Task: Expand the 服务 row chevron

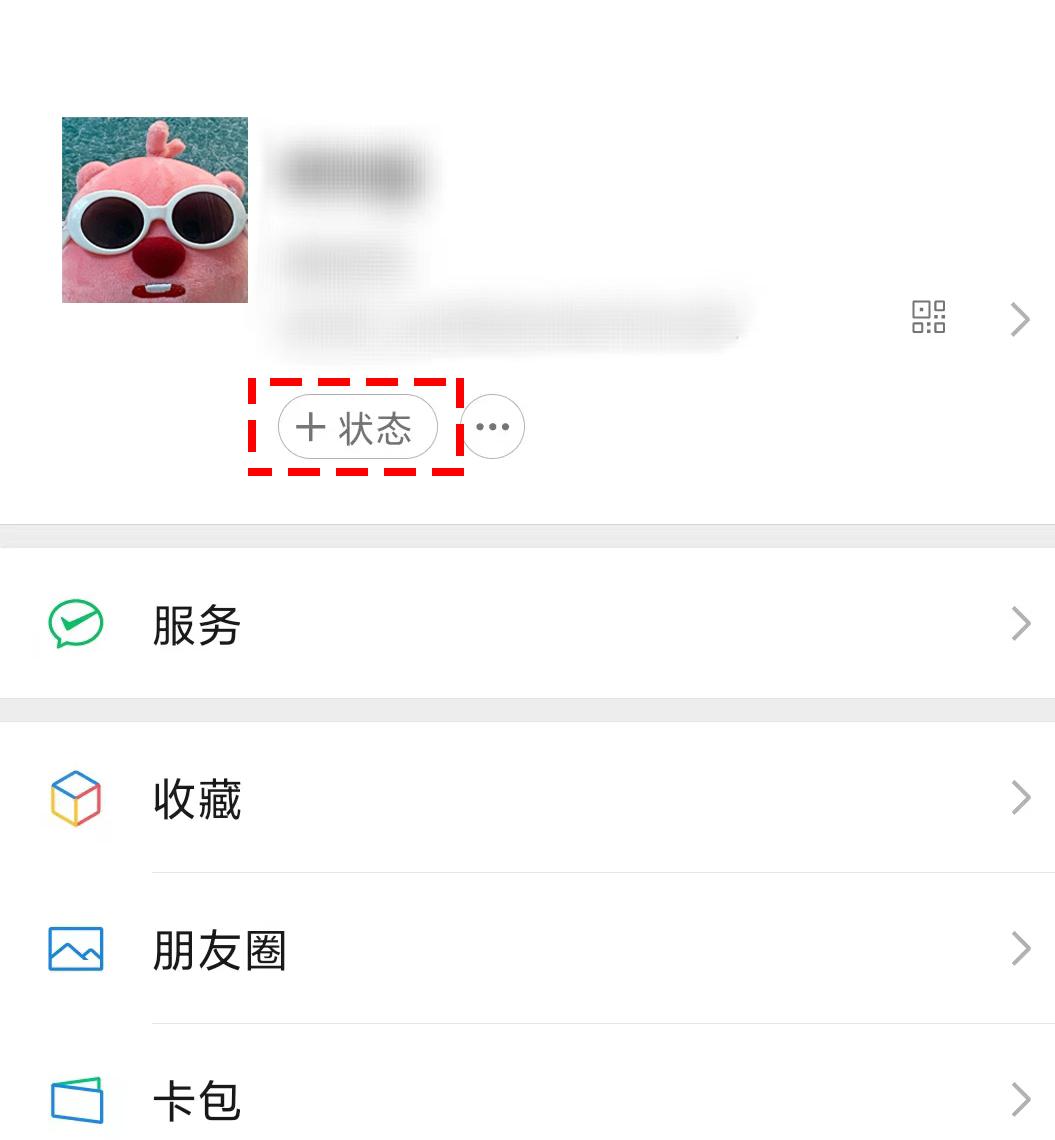Action: [1020, 623]
